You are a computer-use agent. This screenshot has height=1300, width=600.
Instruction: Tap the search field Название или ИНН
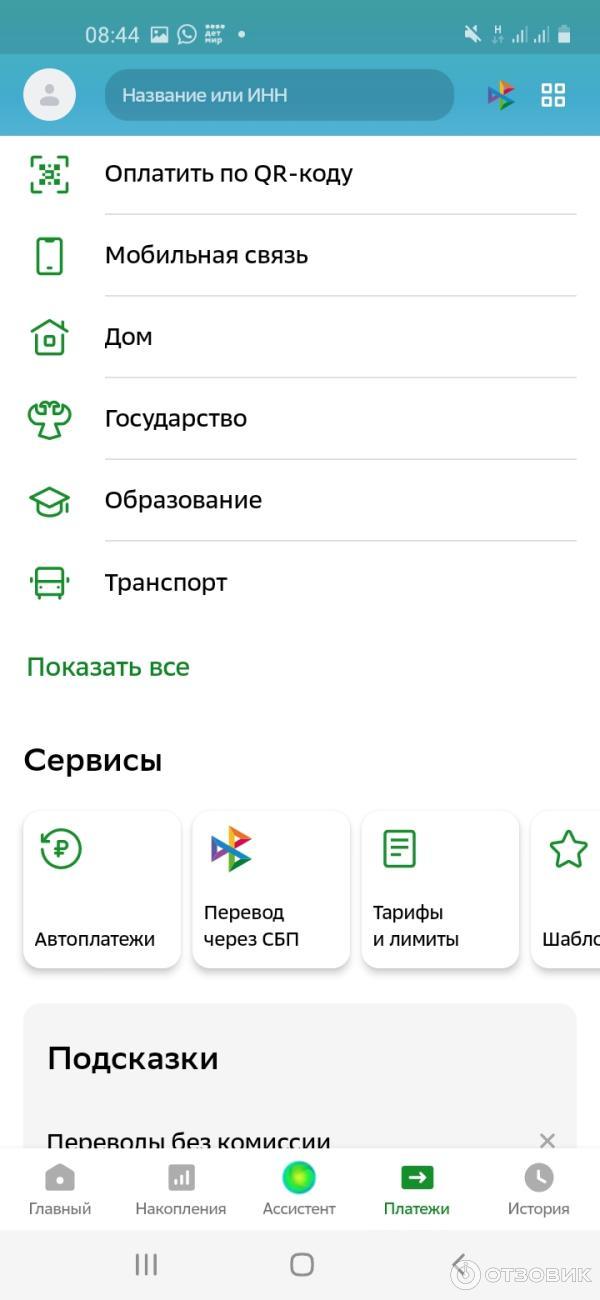coord(279,95)
